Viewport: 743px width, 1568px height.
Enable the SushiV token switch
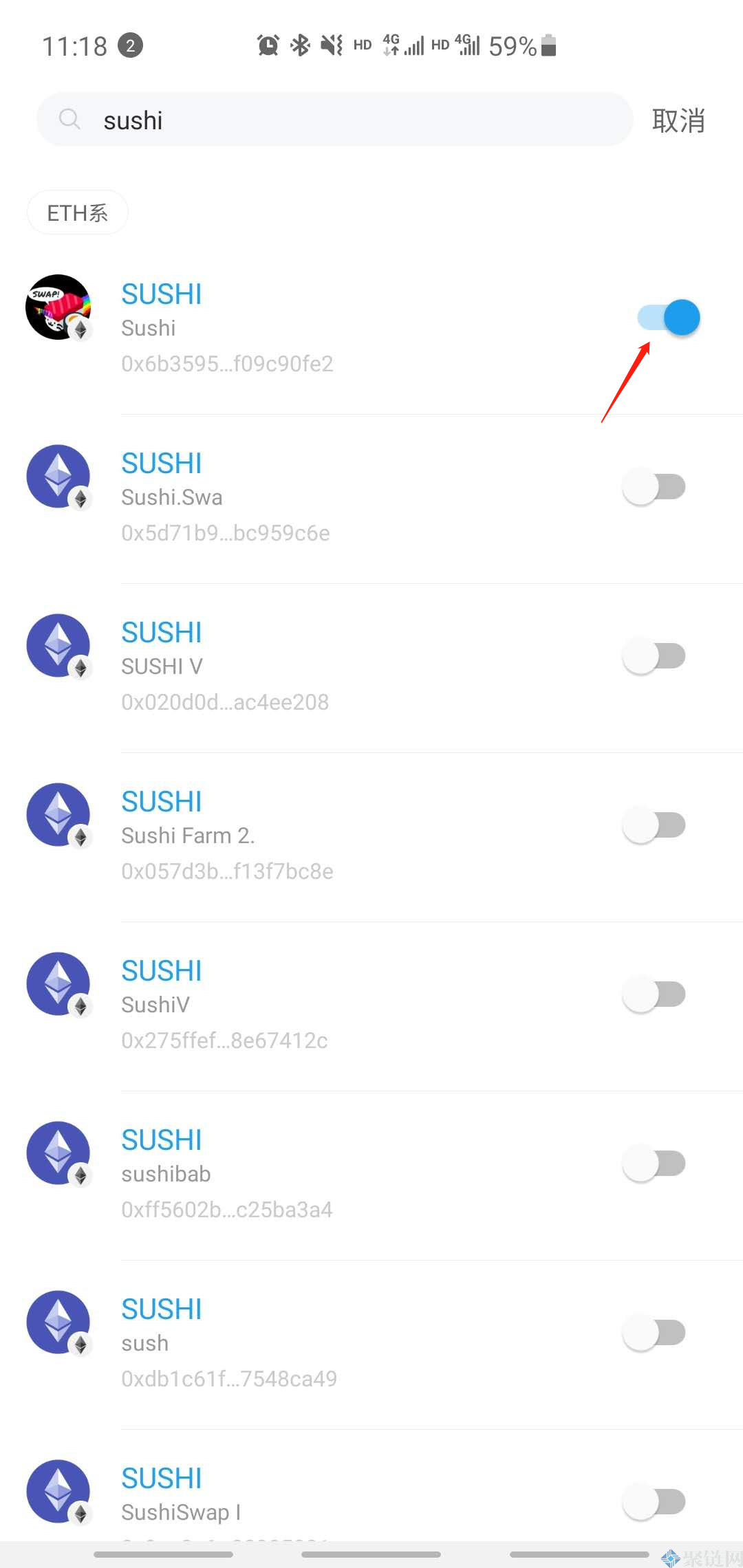click(654, 994)
